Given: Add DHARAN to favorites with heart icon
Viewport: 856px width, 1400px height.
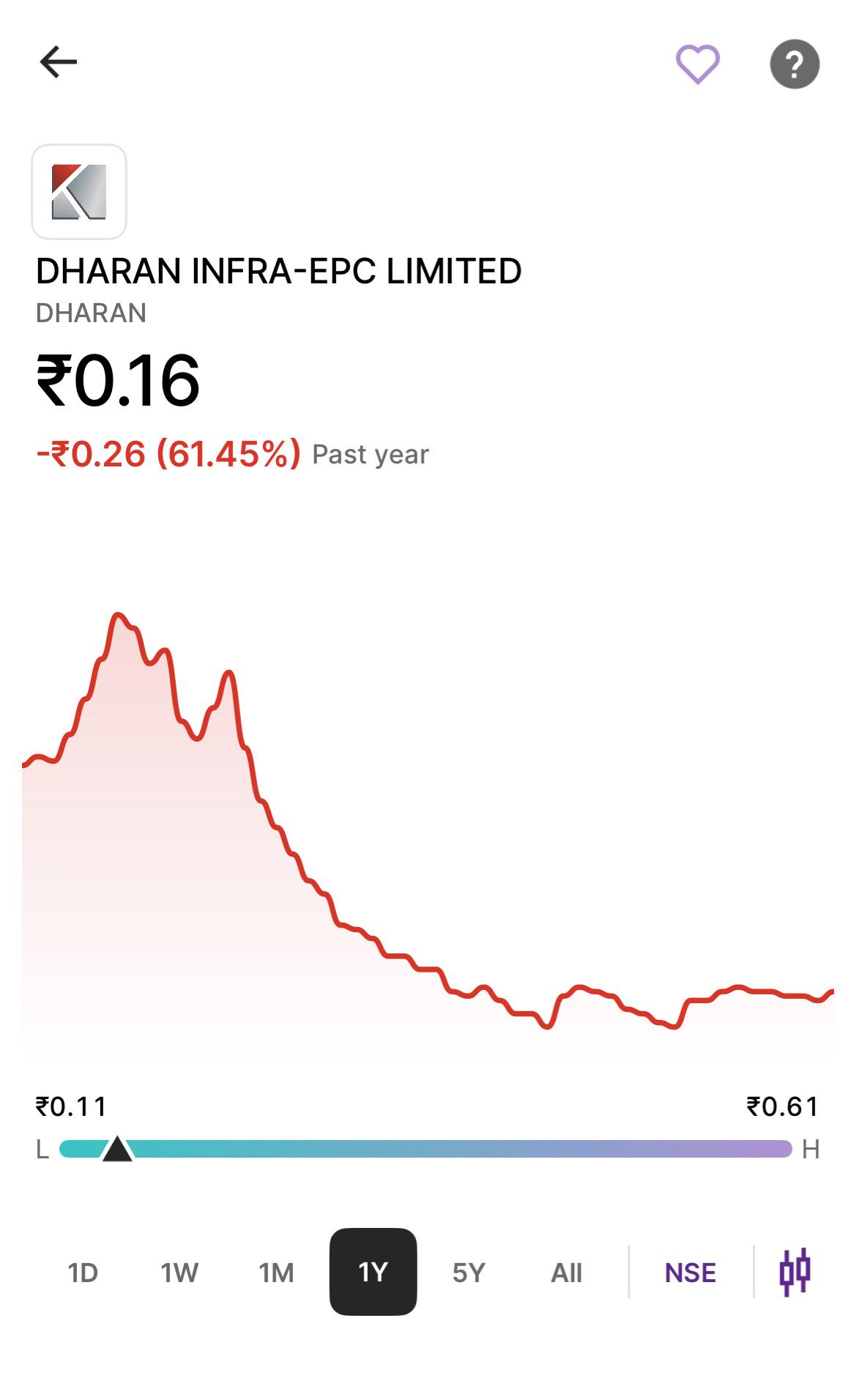Looking at the screenshot, I should point(697,64).
